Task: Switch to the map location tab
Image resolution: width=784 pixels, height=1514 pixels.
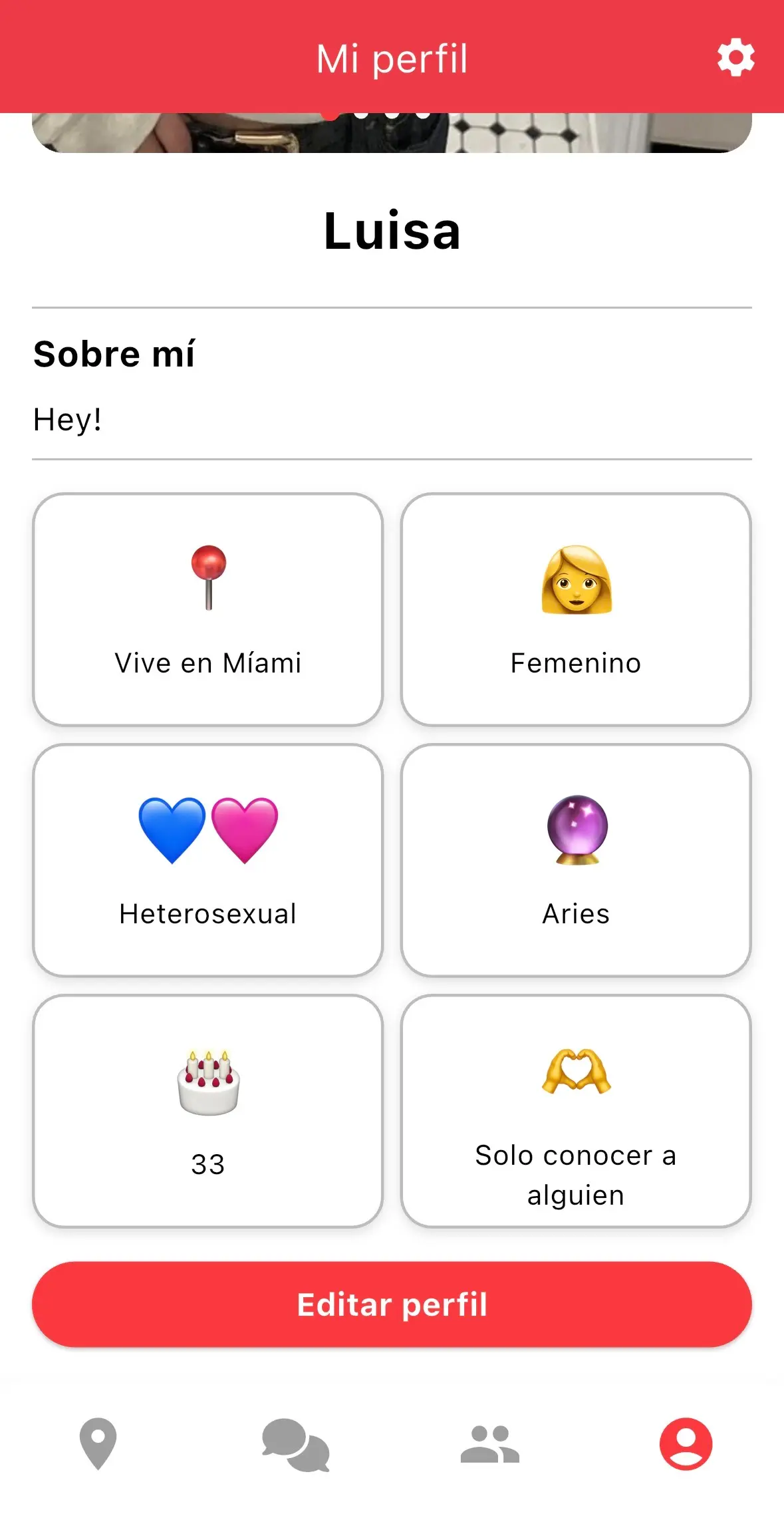Action: [x=98, y=1443]
